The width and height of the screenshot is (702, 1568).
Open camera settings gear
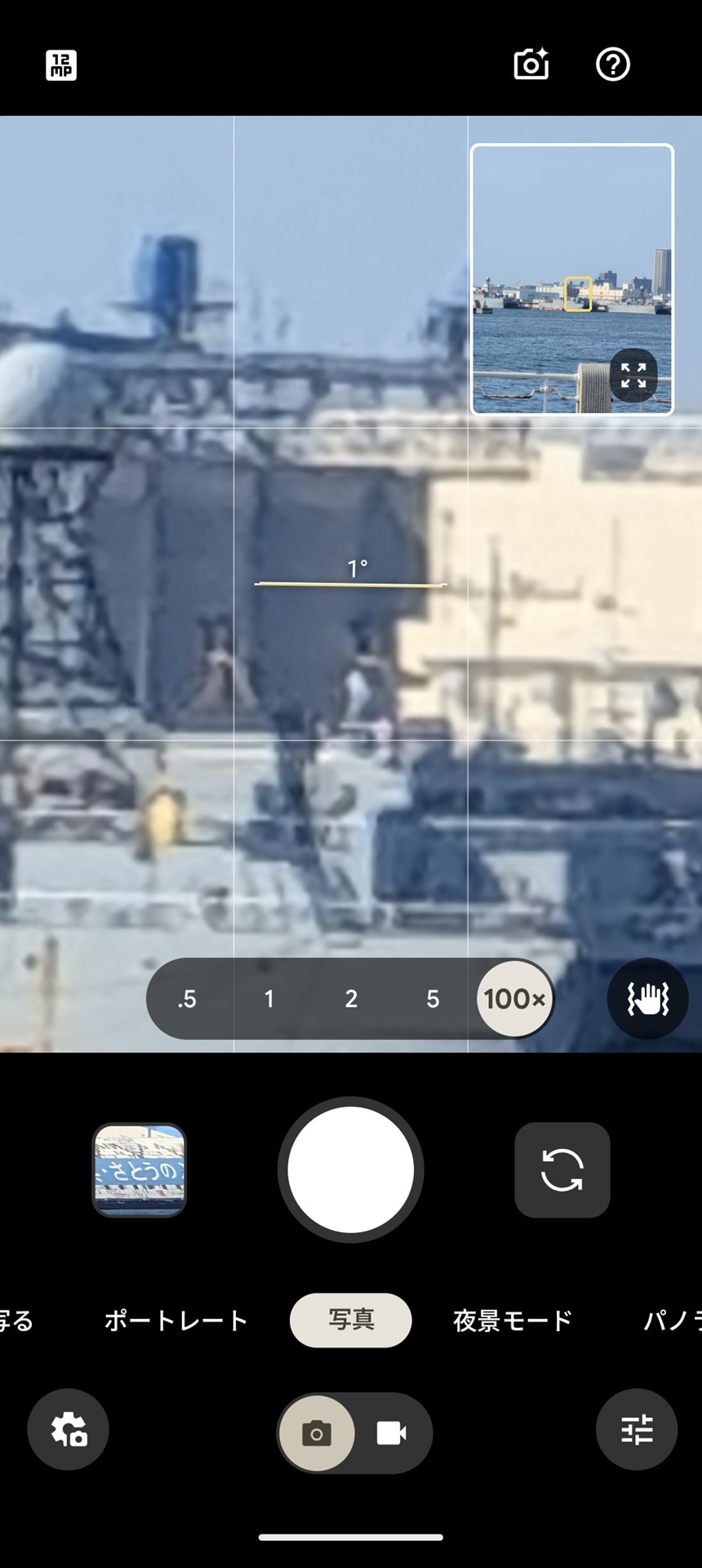69,1429
